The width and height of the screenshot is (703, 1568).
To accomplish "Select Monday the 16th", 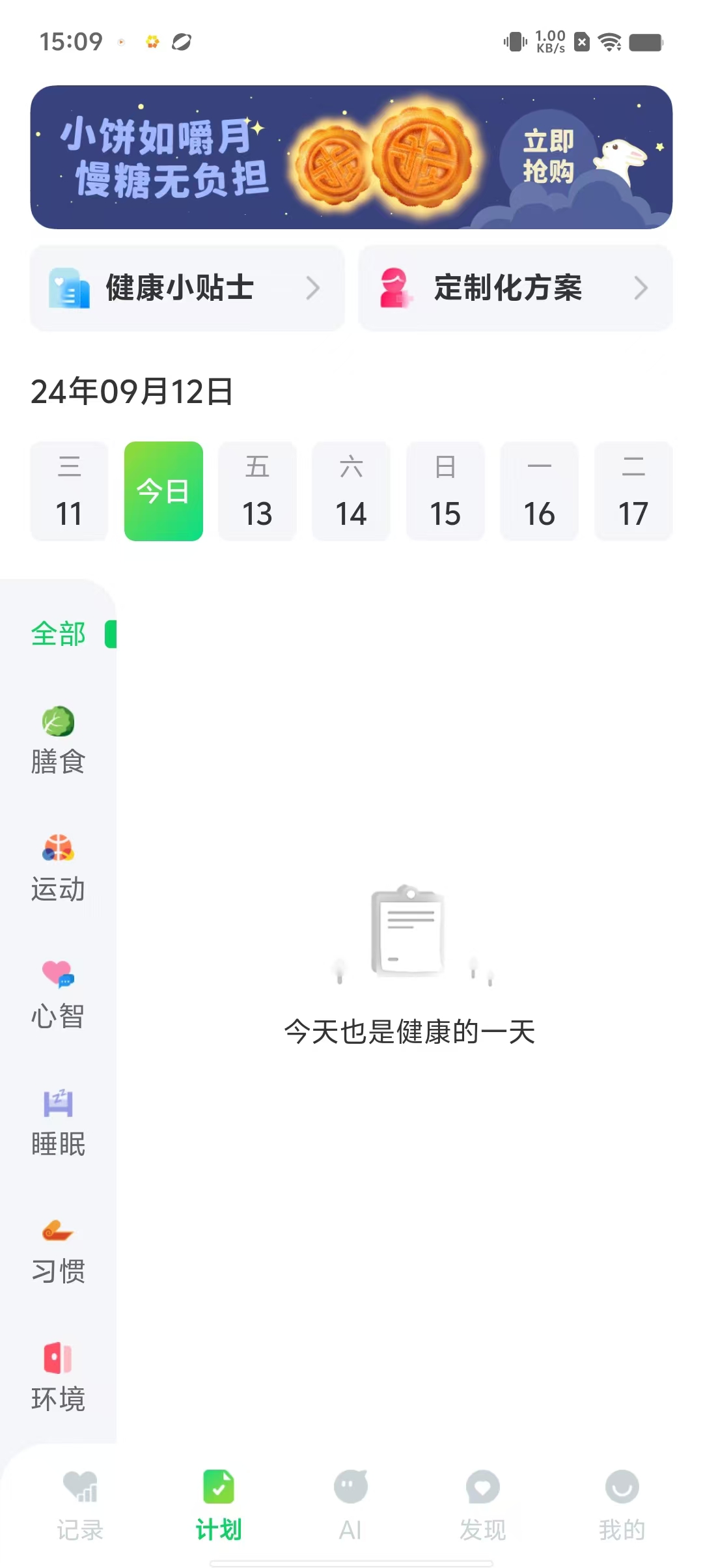I will 539,491.
